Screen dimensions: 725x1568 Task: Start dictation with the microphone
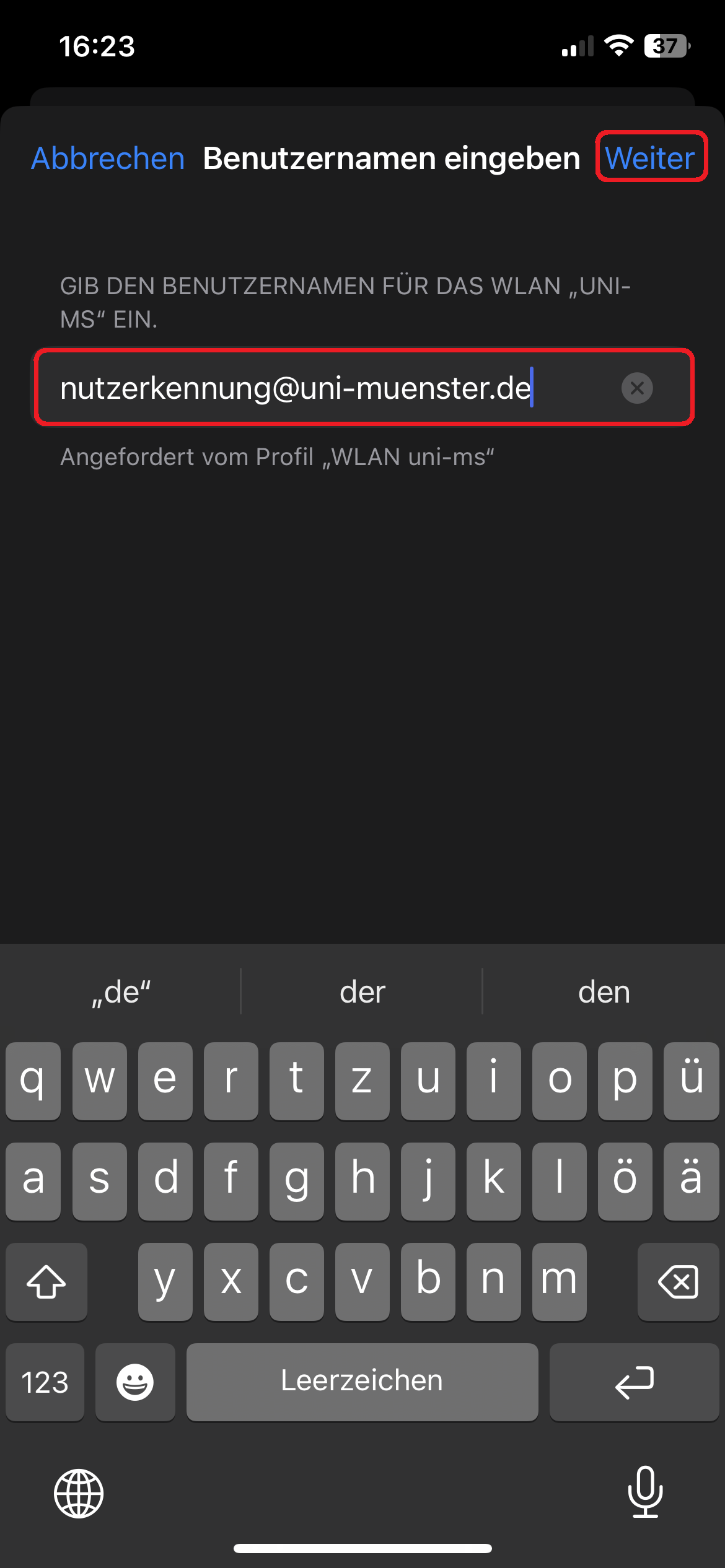645,1492
